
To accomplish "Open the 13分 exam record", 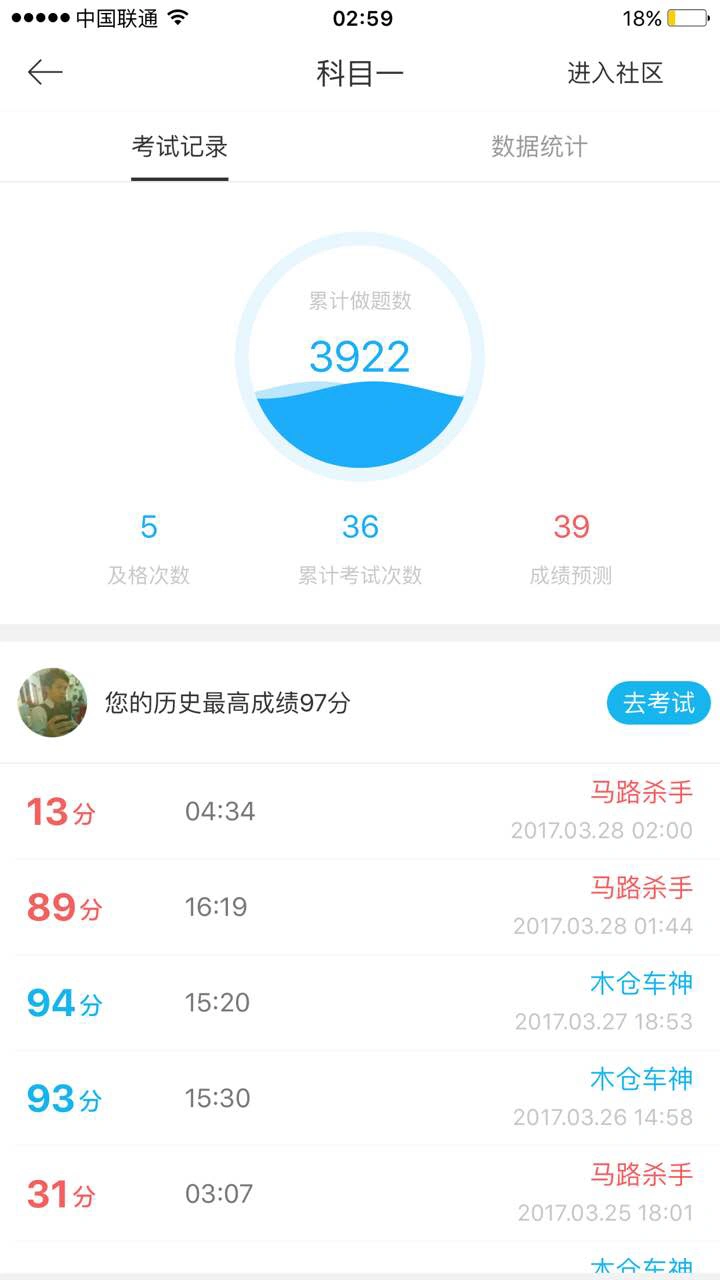I will point(360,811).
